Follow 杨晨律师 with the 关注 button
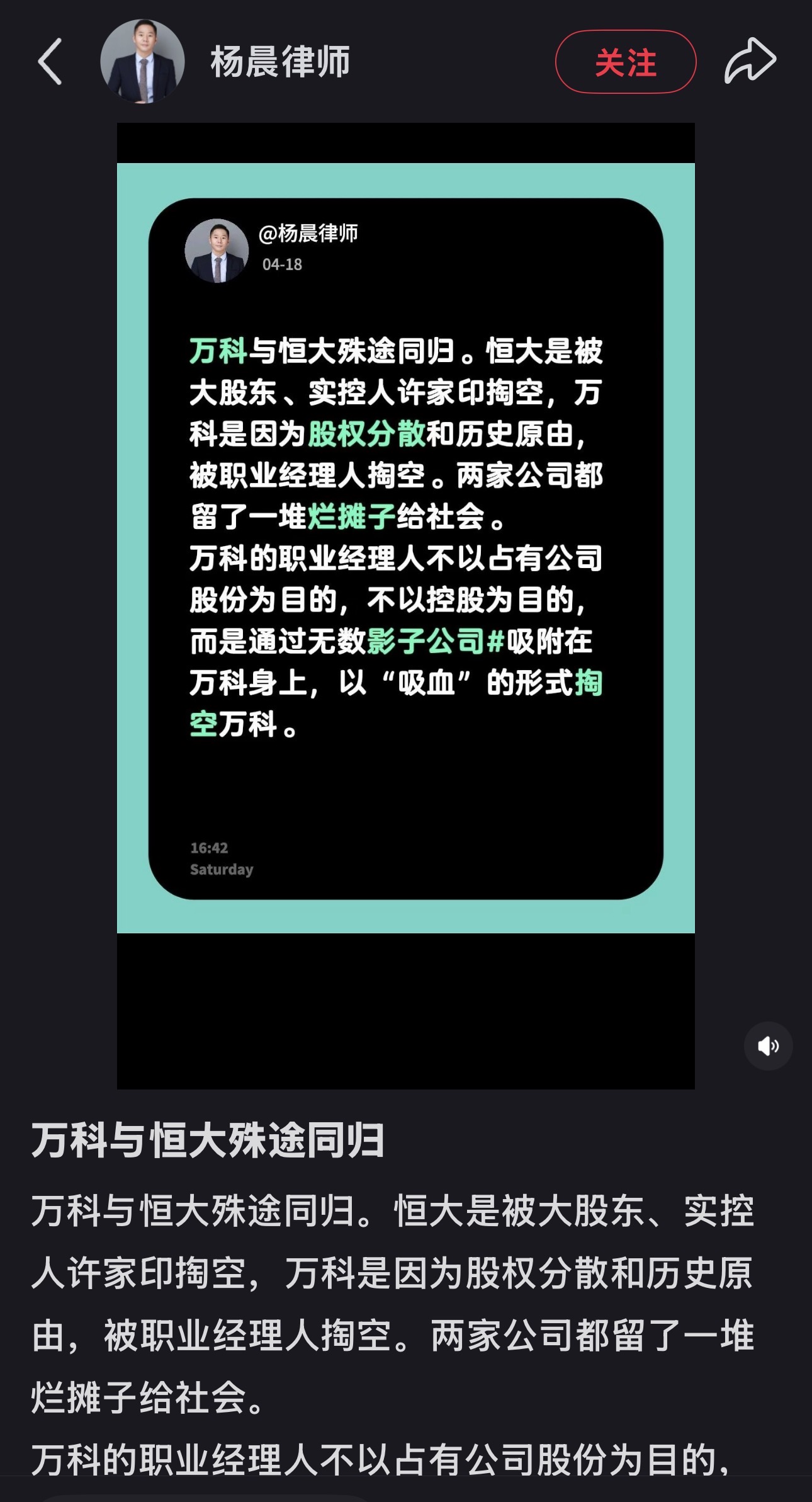This screenshot has height=1502, width=812. pyautogui.click(x=625, y=62)
